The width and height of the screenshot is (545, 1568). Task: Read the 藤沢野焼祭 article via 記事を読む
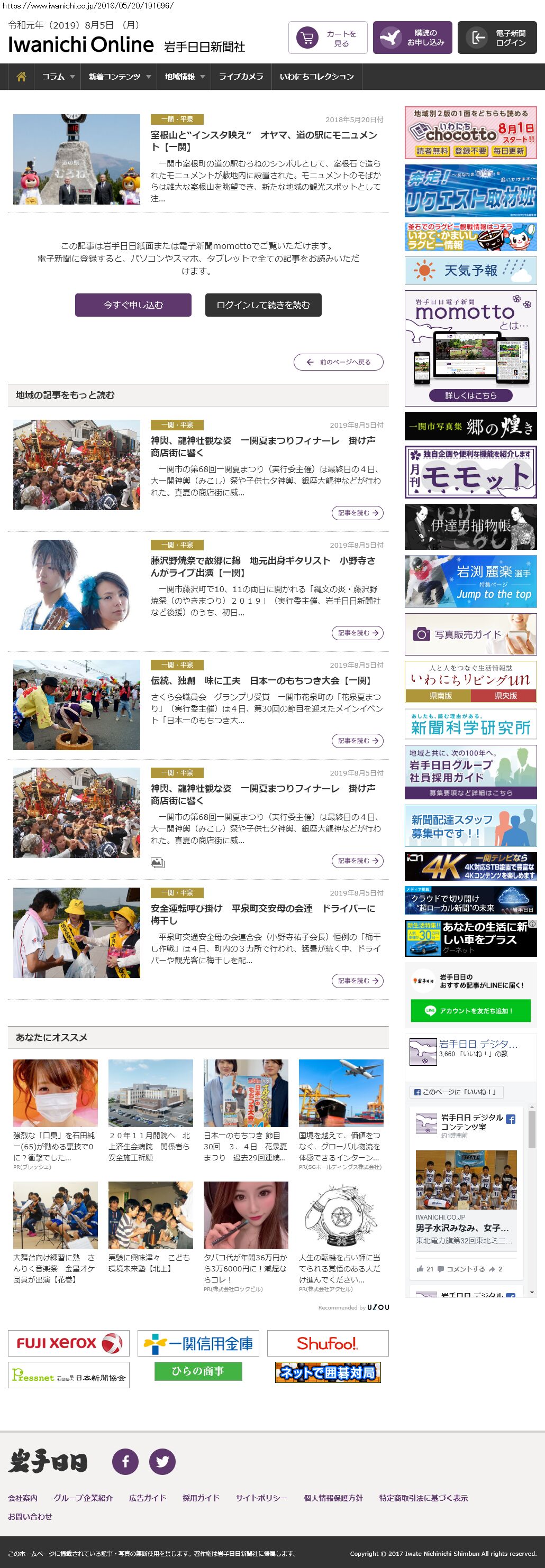358,633
